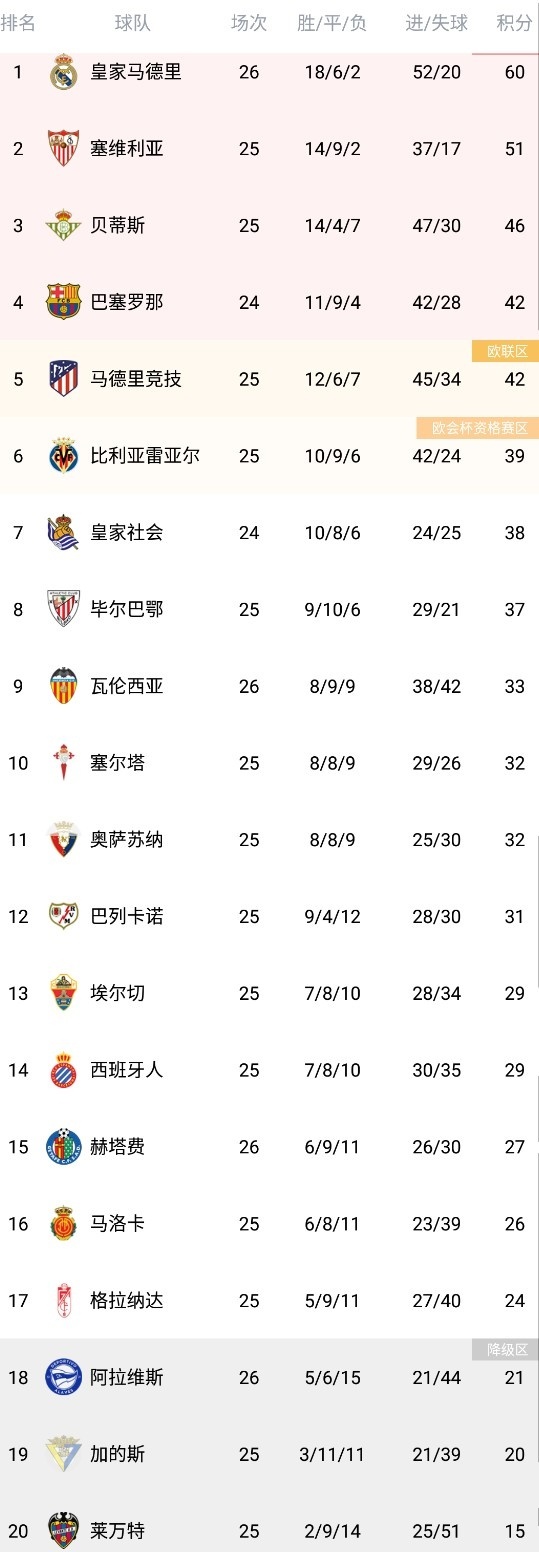Tap the 马洛卡 row

pos(269,1223)
